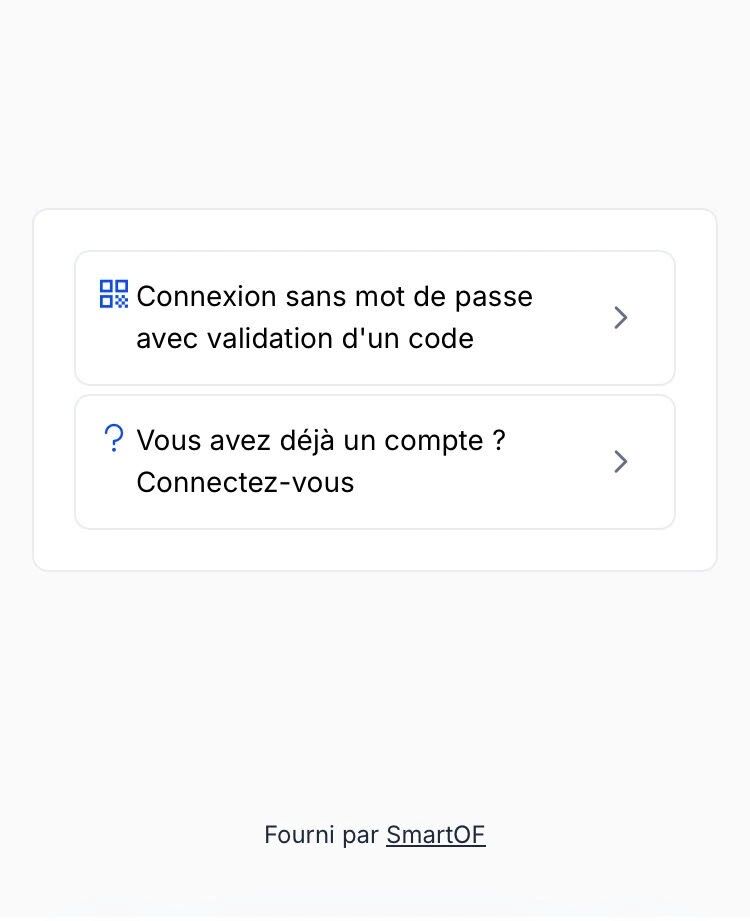
Task: Choose passwordless login with code validation
Action: pos(374,318)
